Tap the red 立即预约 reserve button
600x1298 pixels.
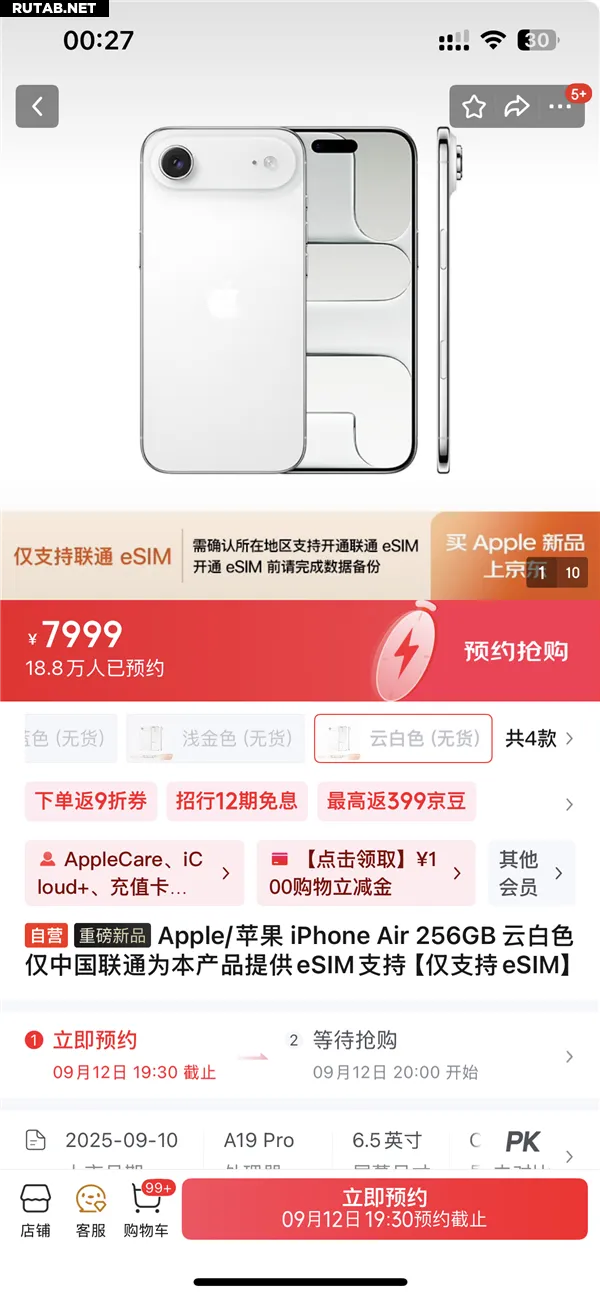click(x=385, y=1209)
